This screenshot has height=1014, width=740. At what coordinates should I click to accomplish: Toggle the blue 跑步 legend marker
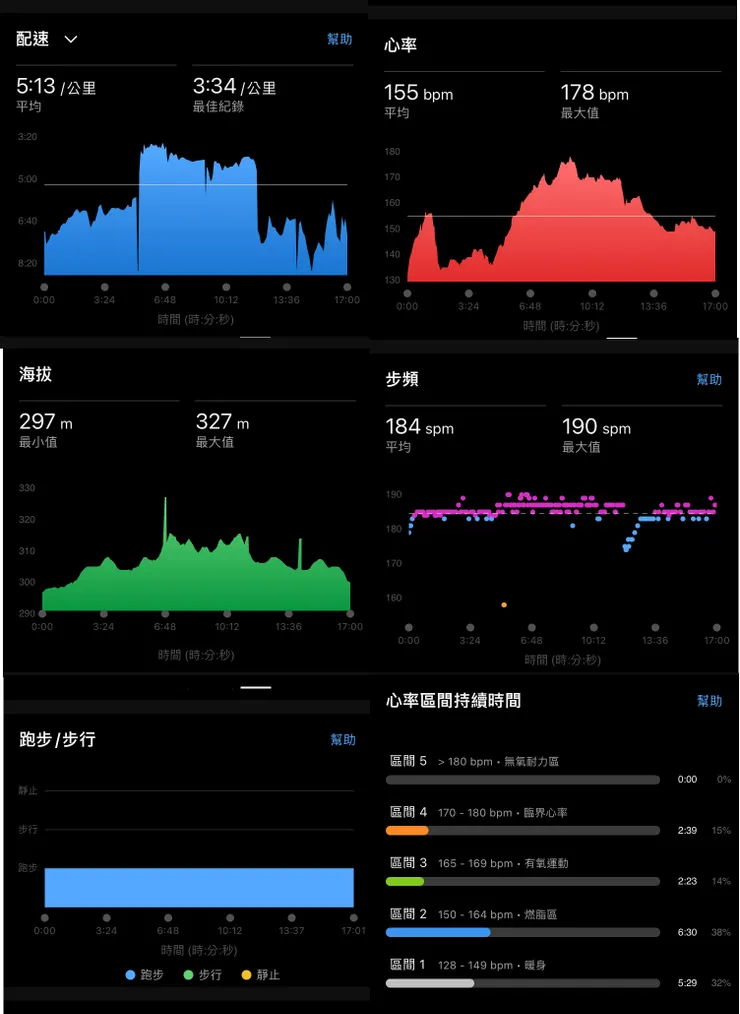click(x=128, y=976)
